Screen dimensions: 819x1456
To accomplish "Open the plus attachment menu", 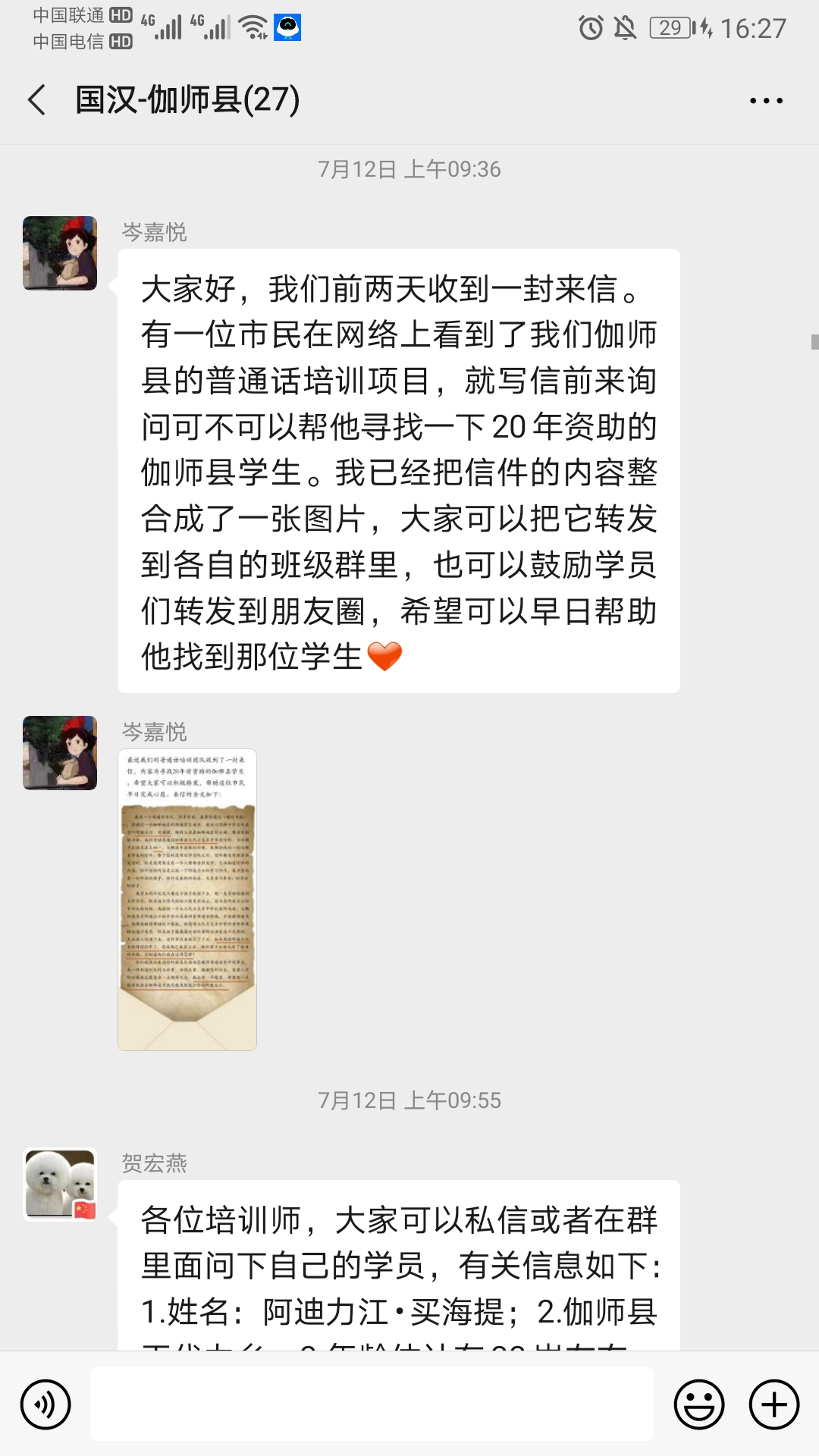I will coord(773,1404).
